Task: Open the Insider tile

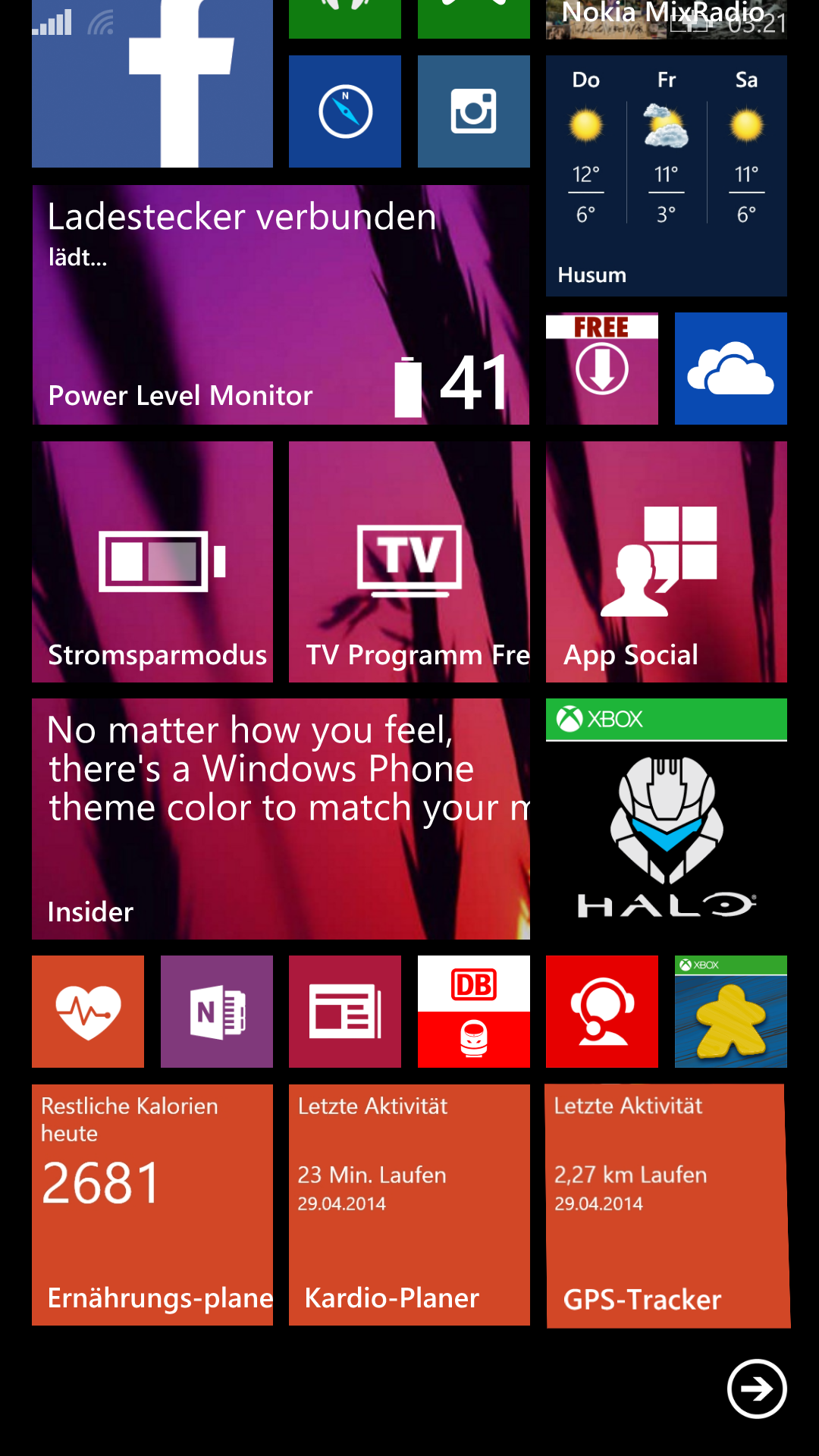Action: 281,819
